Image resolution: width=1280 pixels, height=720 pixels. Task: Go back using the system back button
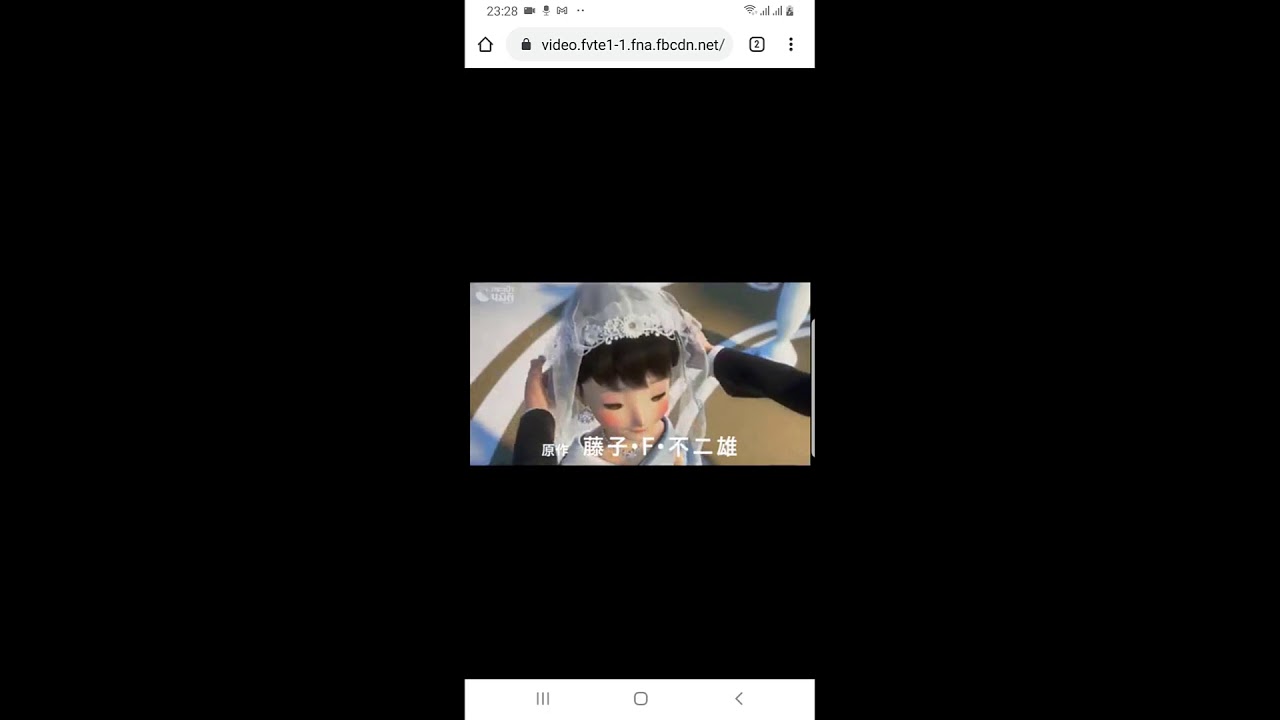click(x=739, y=699)
